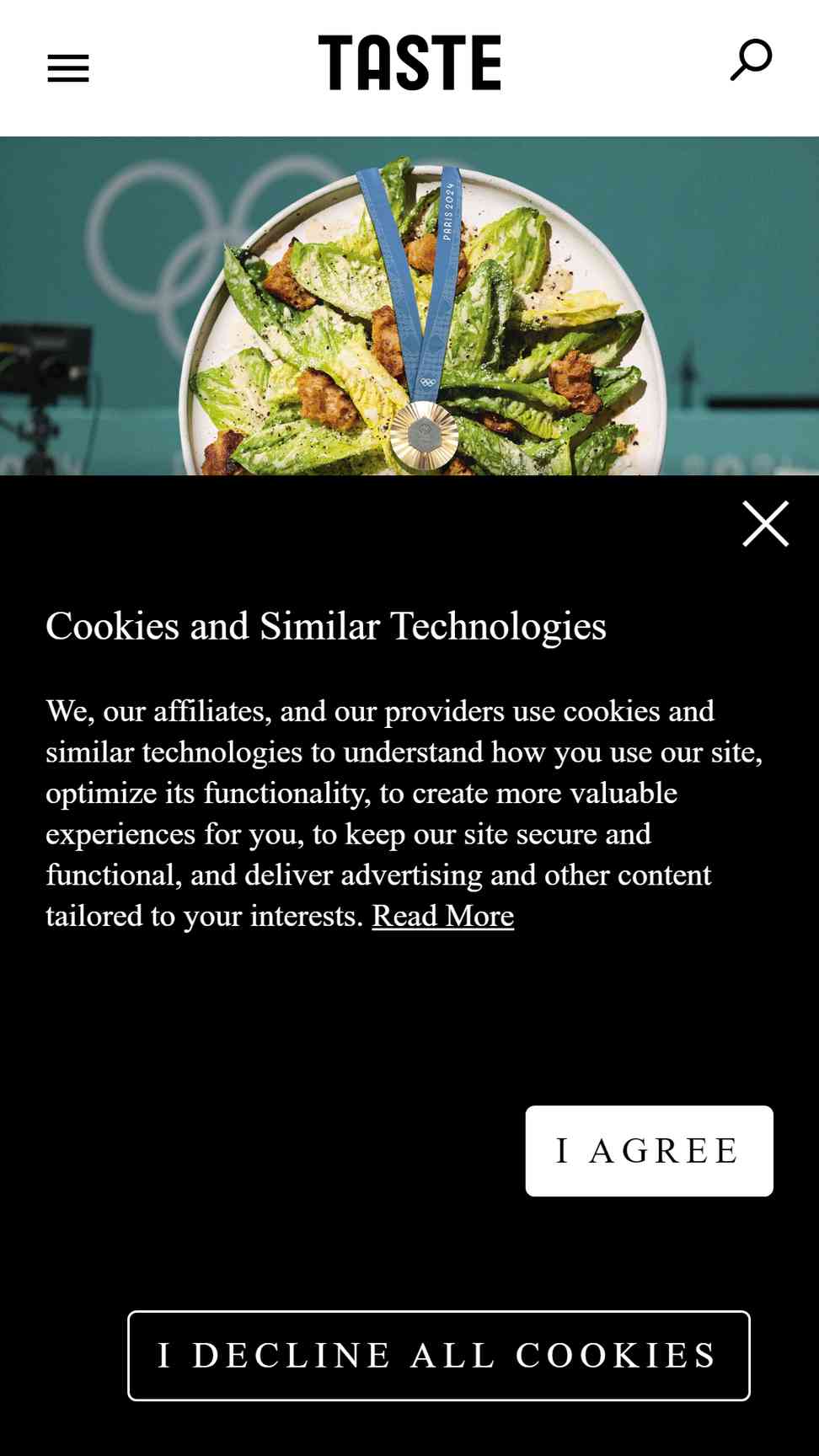Open the Read More link
Viewport: 819px width, 1456px height.
[x=442, y=915]
